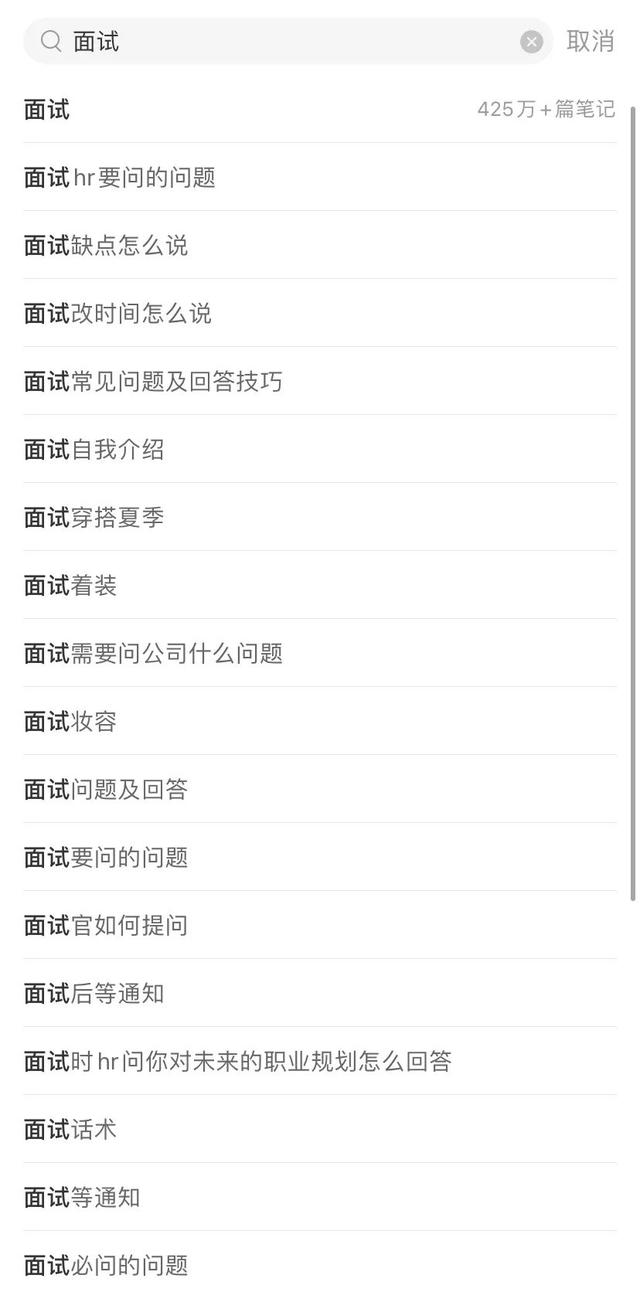Open 面试时hr问你对未来的职业规划怎么回答

tap(319, 1062)
